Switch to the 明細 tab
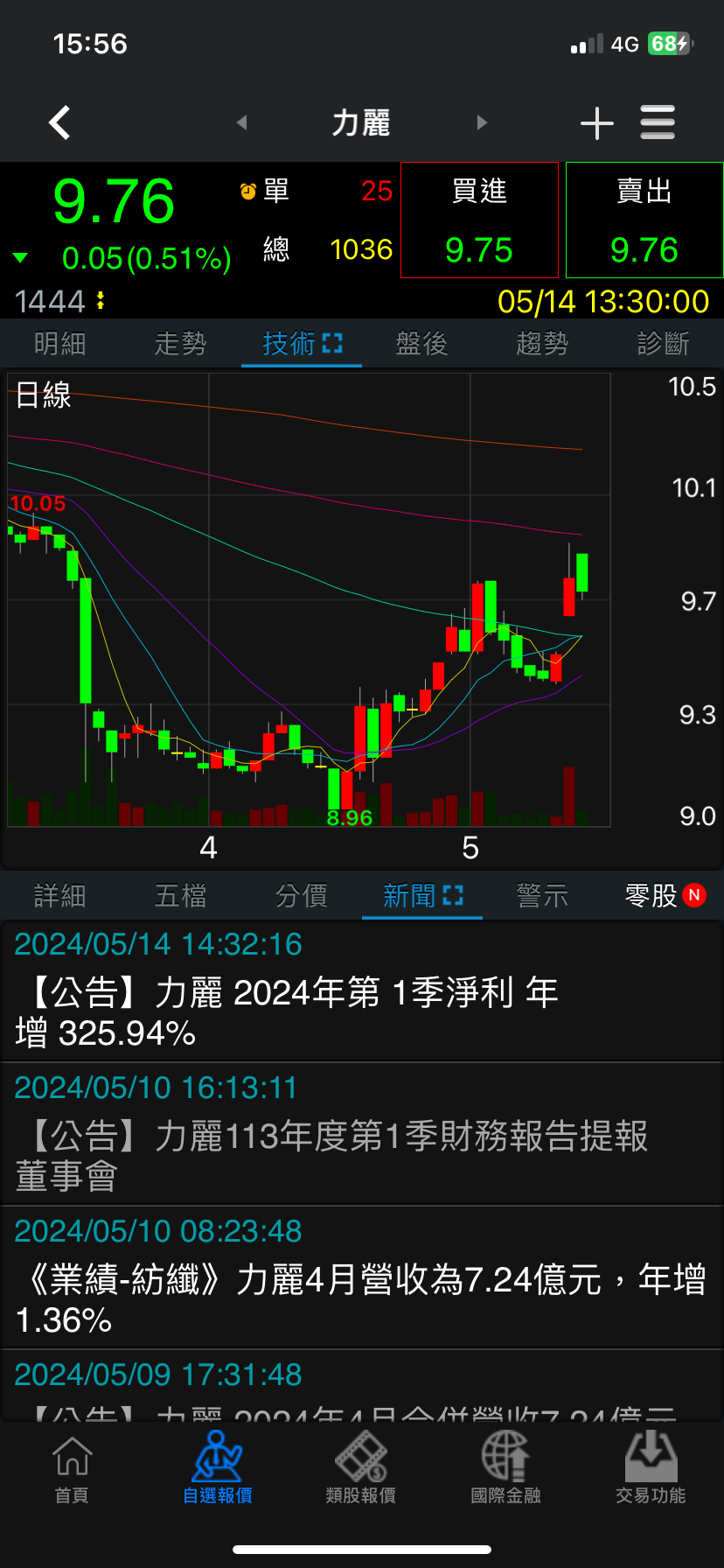Image resolution: width=724 pixels, height=1568 pixels. (x=60, y=344)
